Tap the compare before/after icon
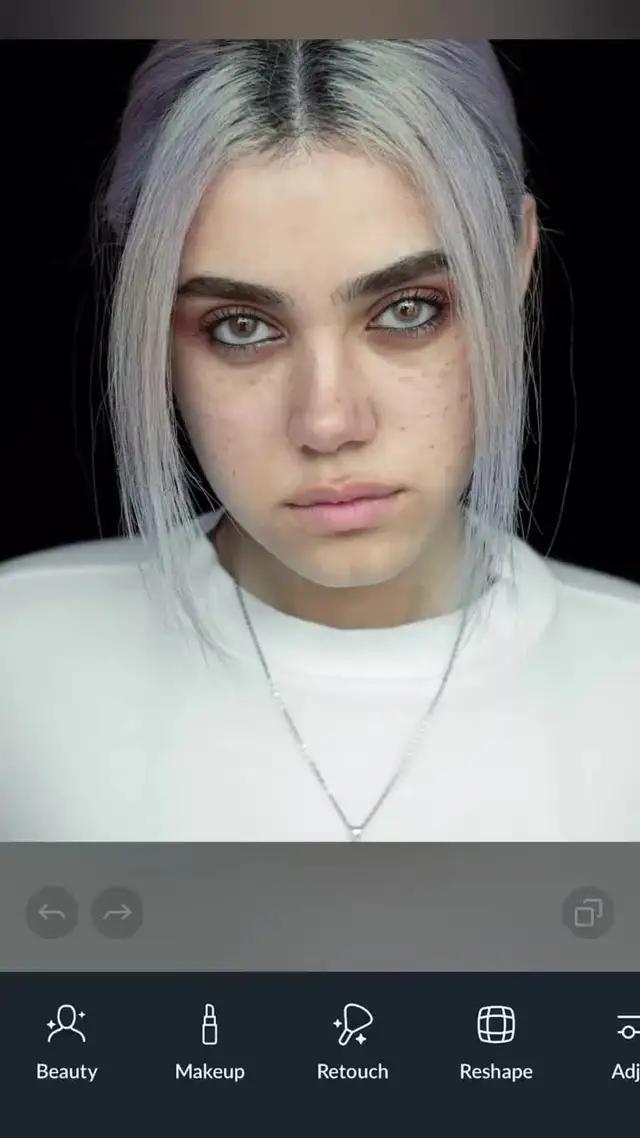This screenshot has width=640, height=1138. [x=588, y=912]
